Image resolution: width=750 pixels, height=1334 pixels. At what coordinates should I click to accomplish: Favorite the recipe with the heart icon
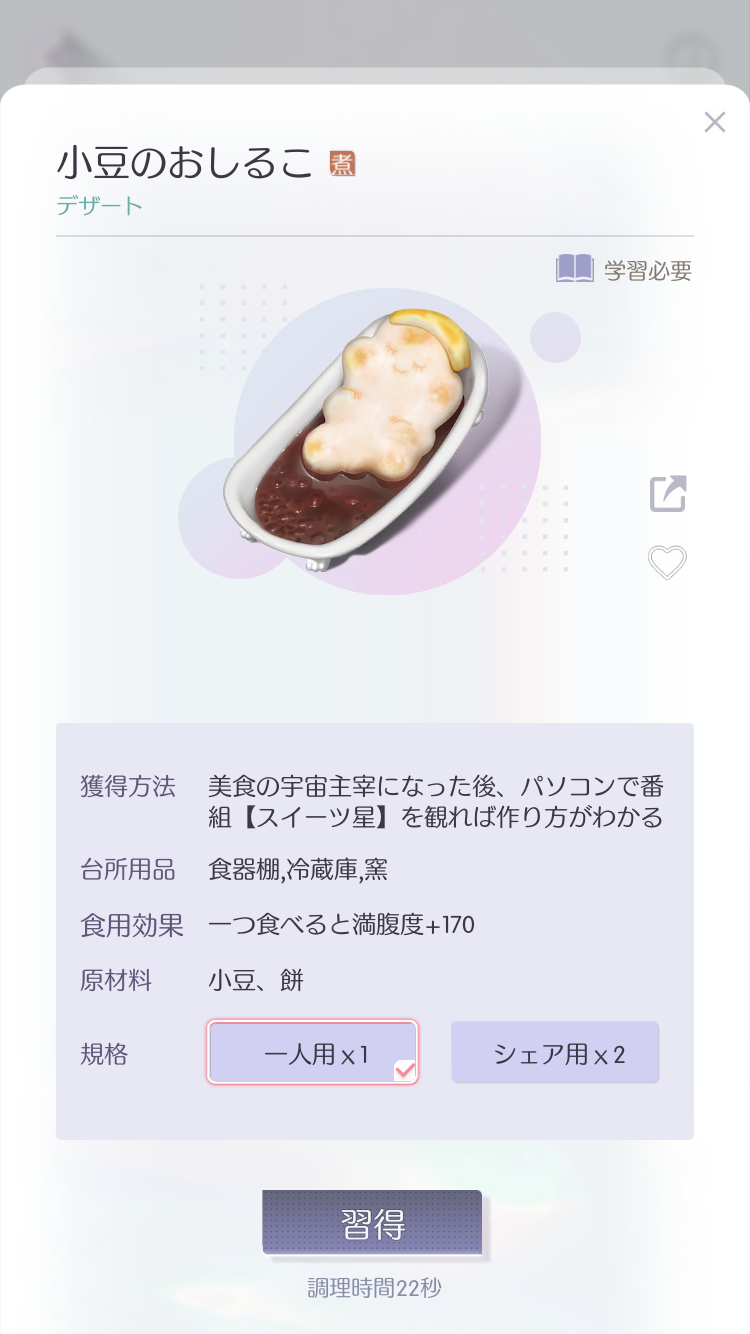(x=667, y=562)
